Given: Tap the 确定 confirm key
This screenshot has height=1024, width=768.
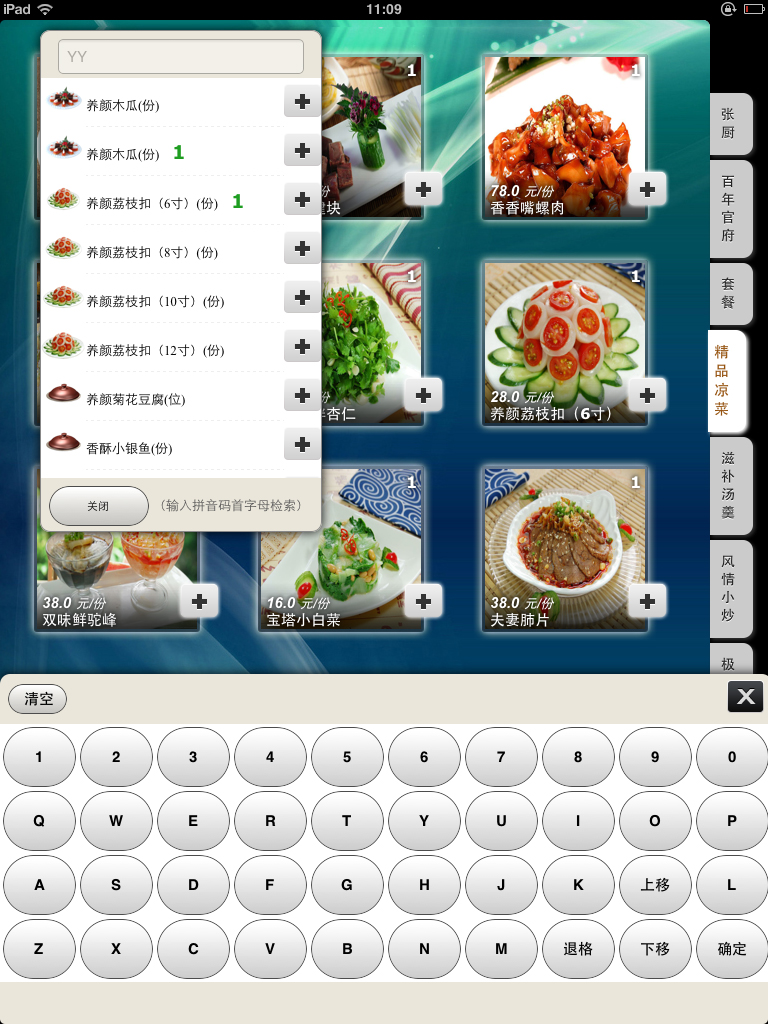Looking at the screenshot, I should pos(732,948).
